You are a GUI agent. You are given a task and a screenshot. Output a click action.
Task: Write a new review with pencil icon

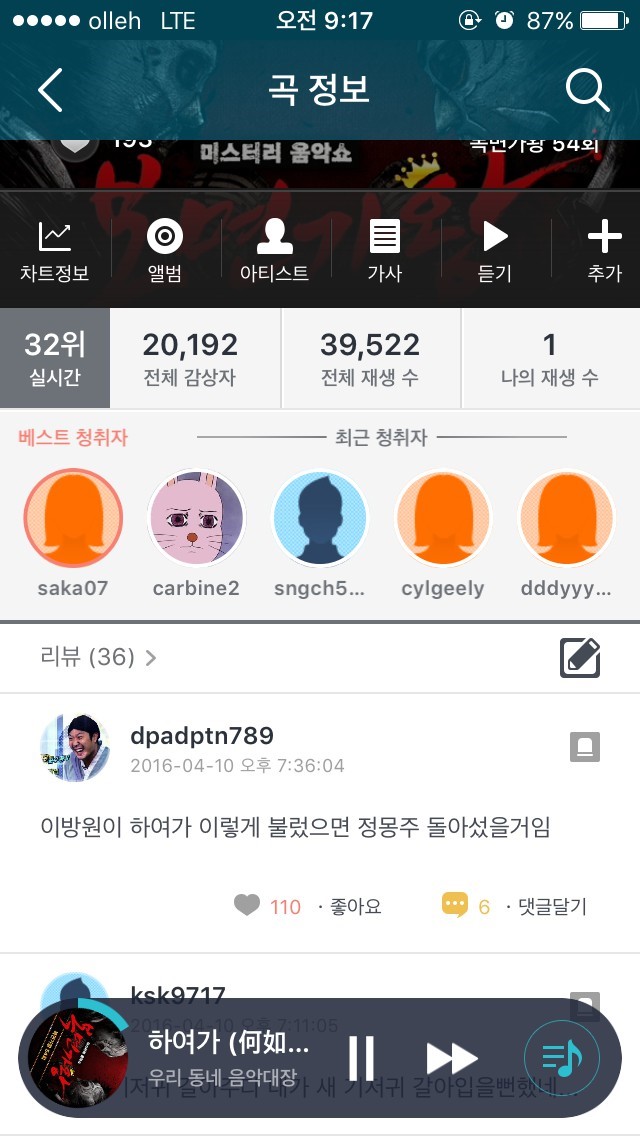(x=580, y=657)
